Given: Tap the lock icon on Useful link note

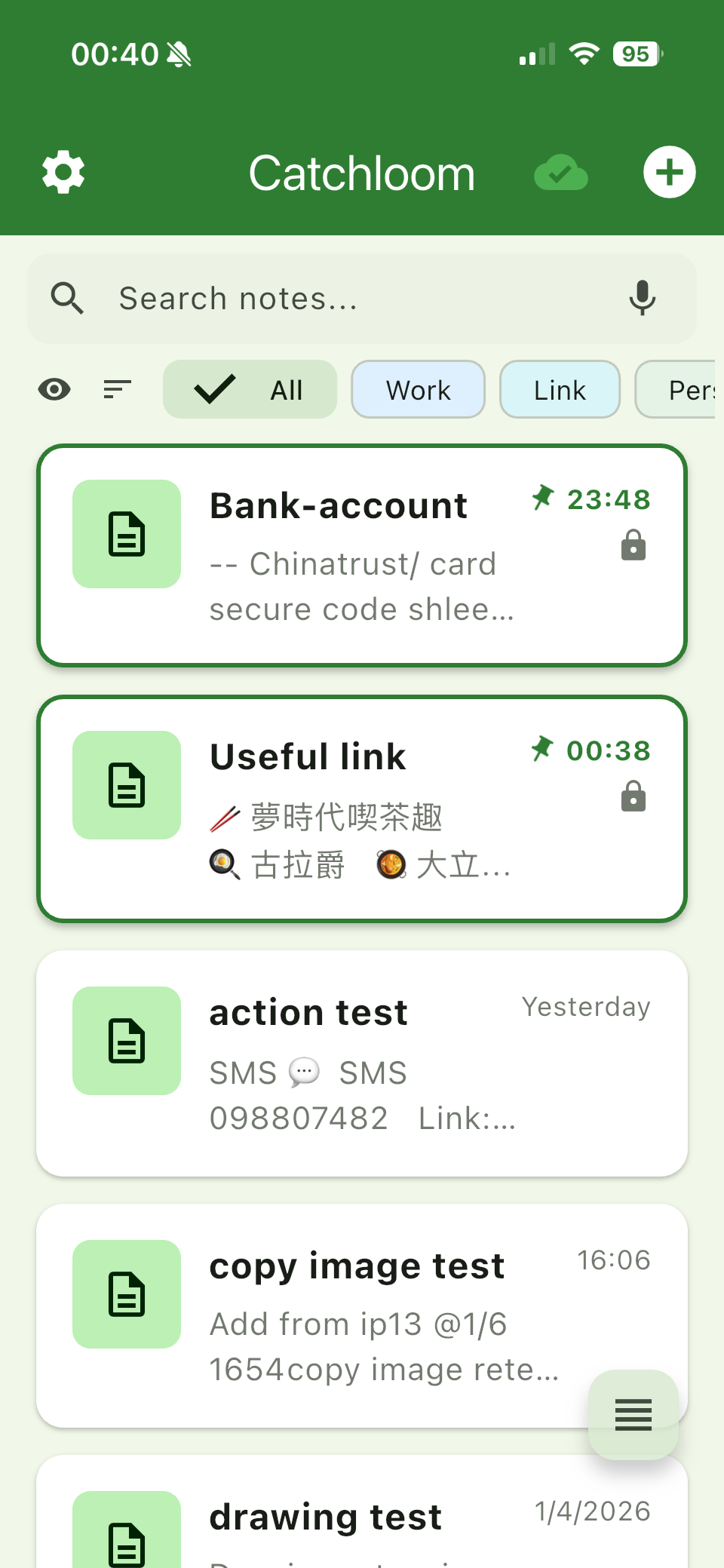Looking at the screenshot, I should click(633, 796).
